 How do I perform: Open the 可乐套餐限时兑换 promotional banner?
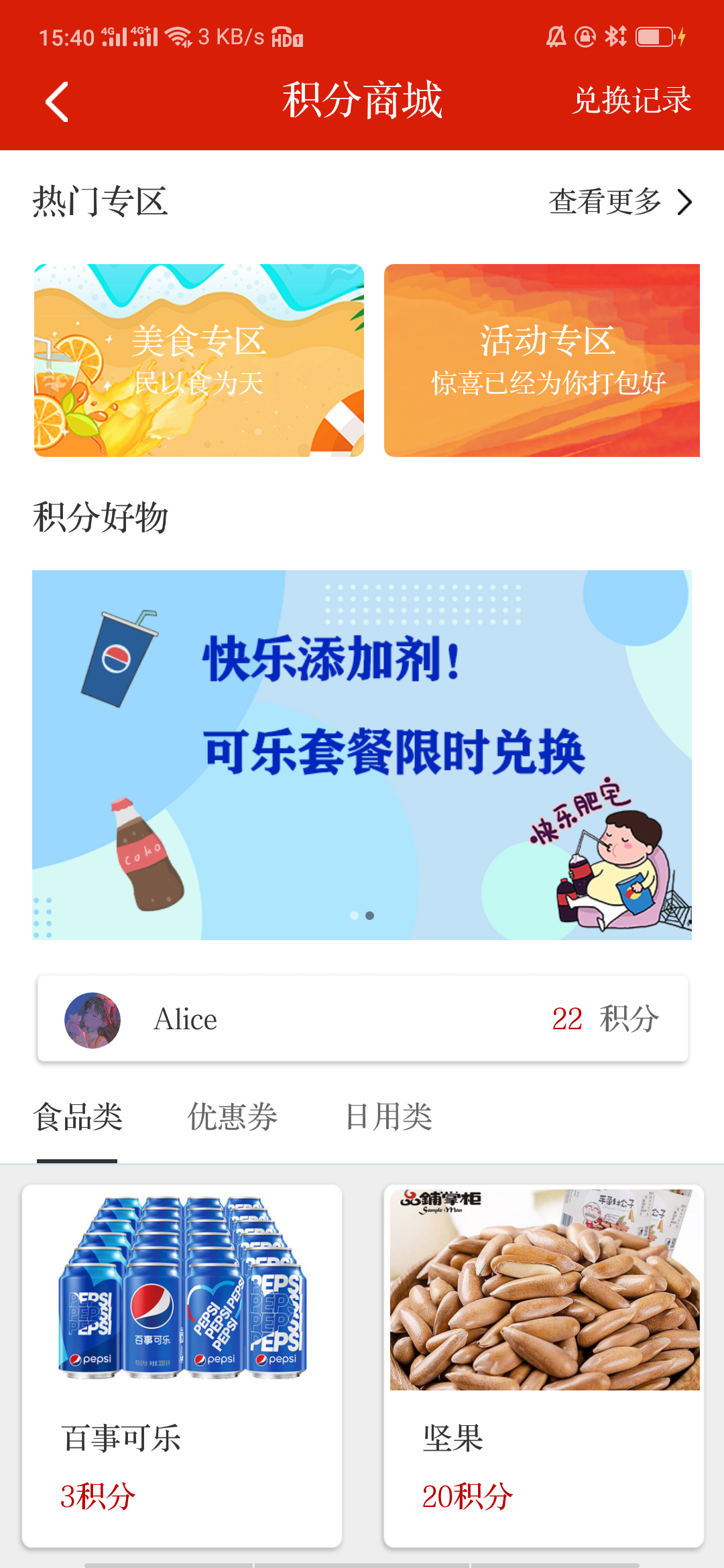tap(362, 755)
